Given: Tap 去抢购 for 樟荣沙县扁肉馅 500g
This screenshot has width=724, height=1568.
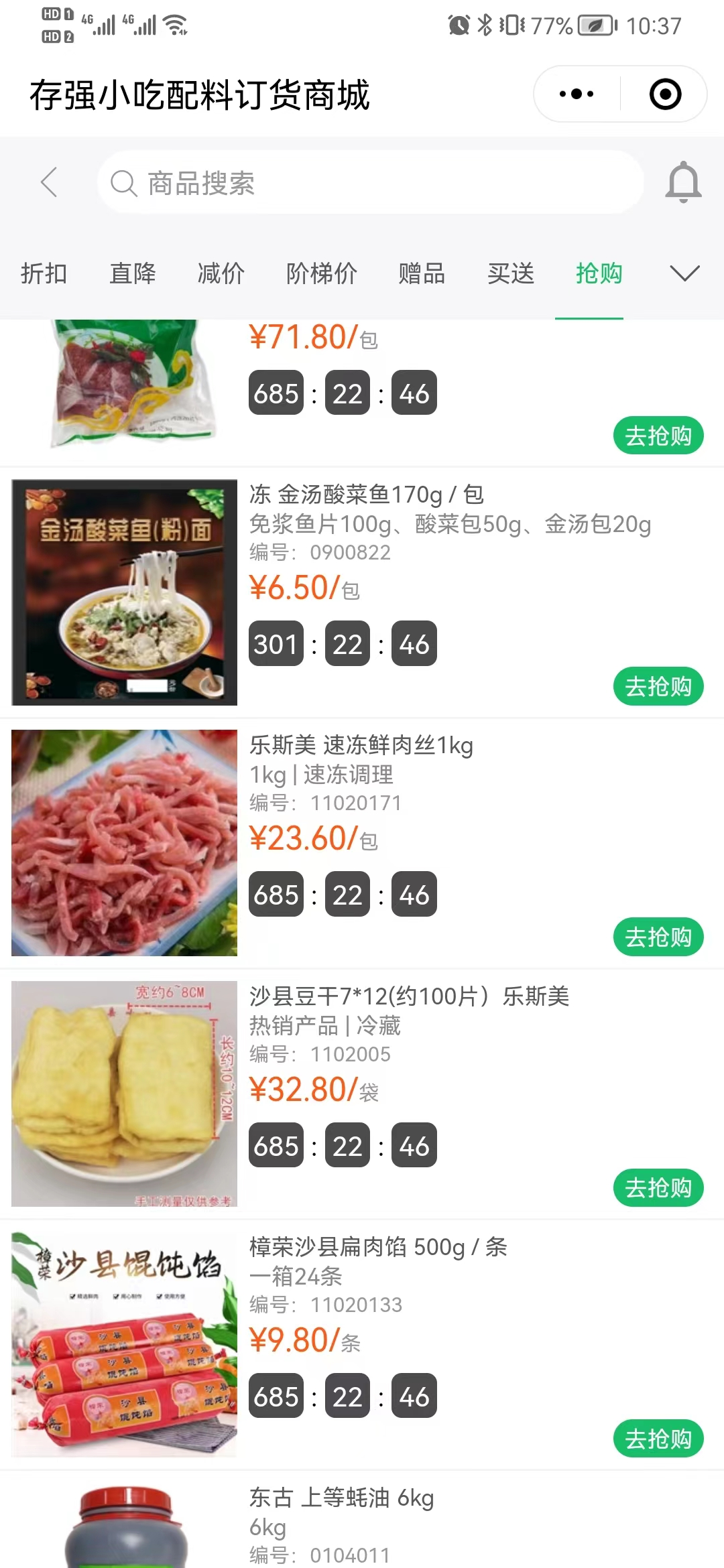Looking at the screenshot, I should coord(658,1439).
